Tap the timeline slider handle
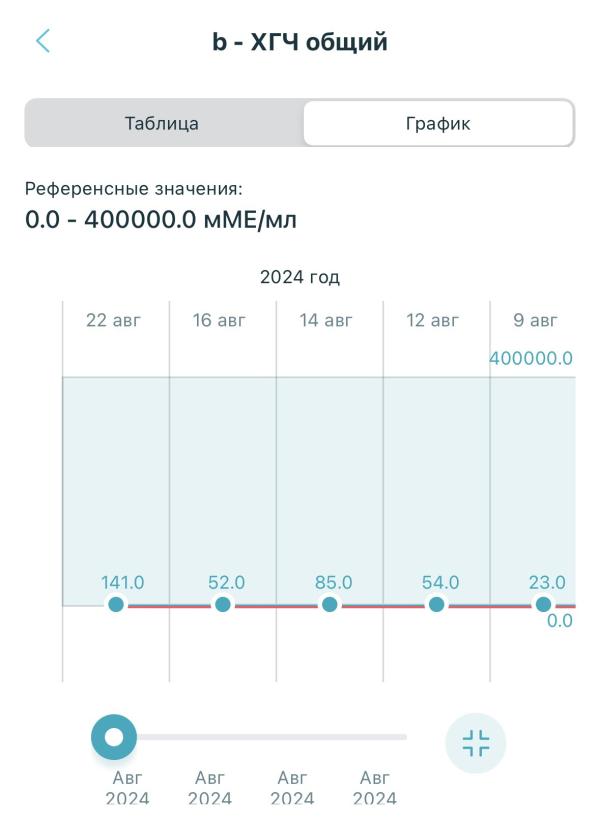This screenshot has width=600, height=820. [x=114, y=738]
